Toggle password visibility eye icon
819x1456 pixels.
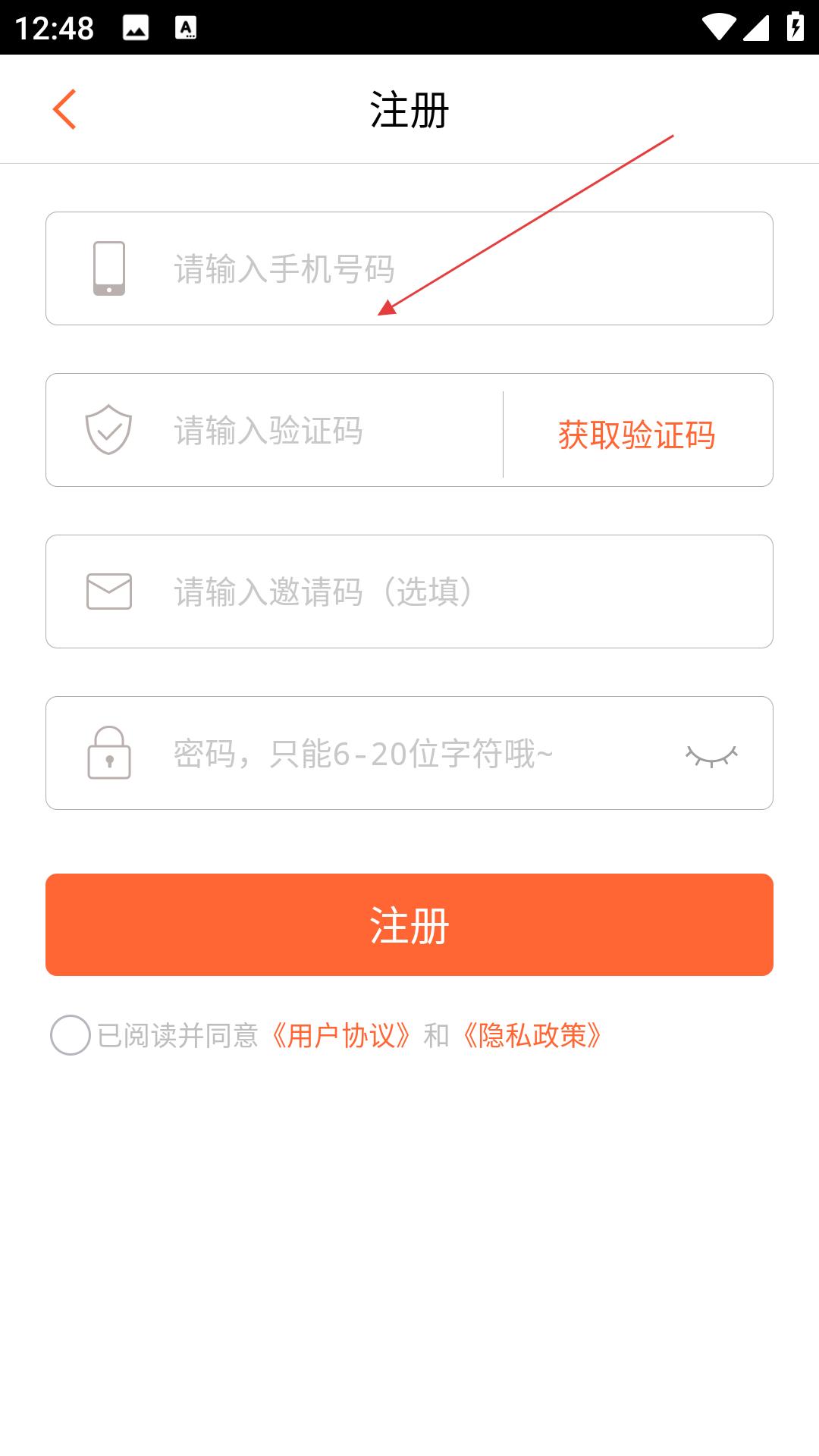pos(711,755)
